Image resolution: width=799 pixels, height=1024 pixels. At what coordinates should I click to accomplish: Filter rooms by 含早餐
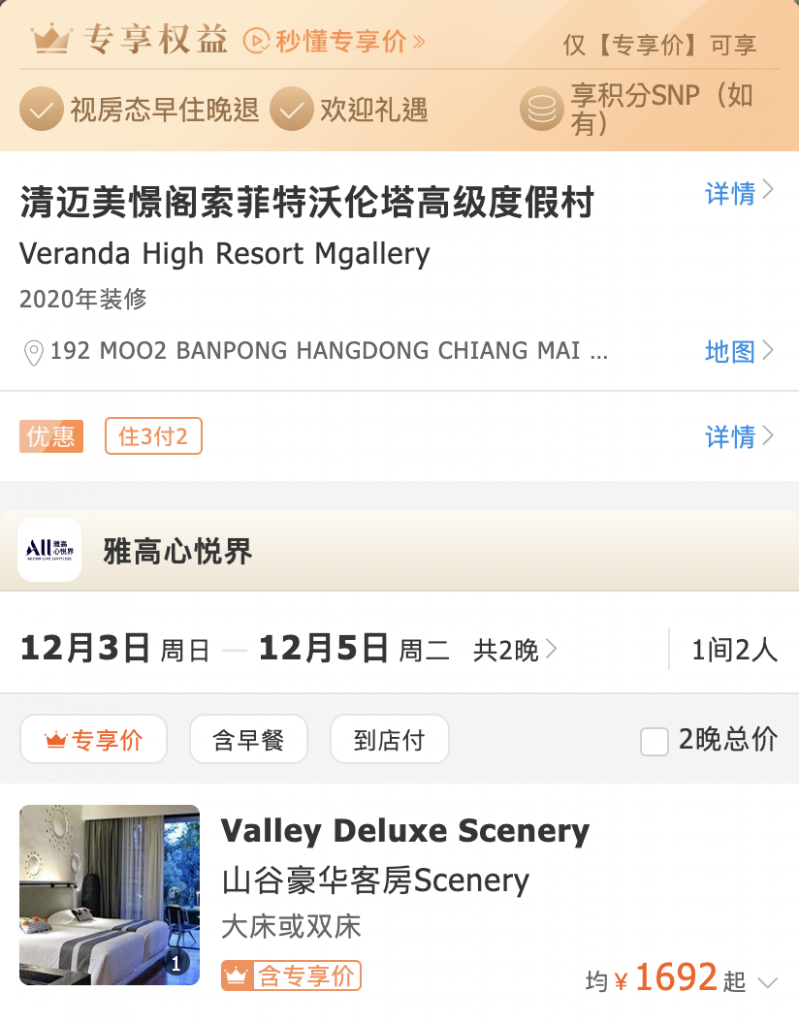(248, 740)
